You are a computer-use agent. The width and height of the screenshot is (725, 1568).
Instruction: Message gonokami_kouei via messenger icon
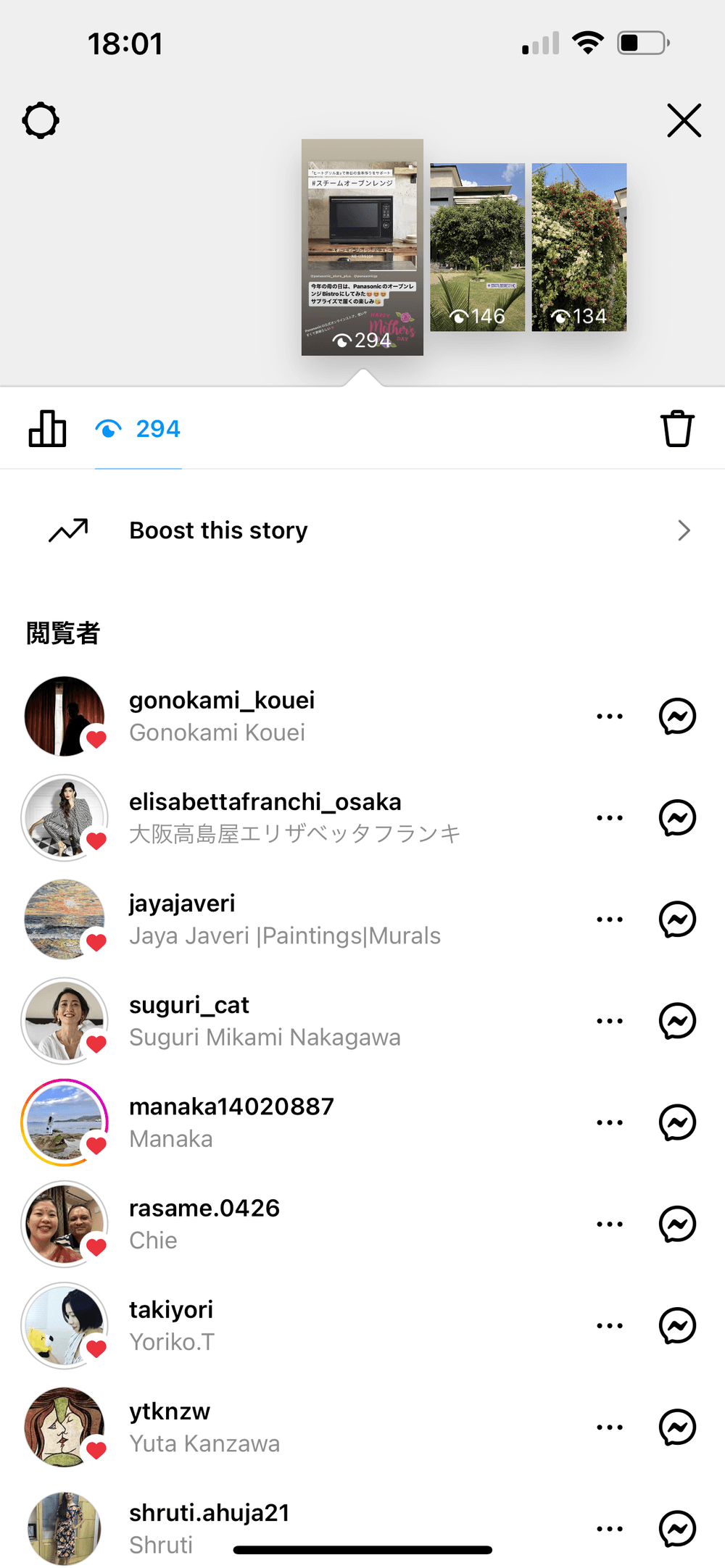[x=677, y=716]
